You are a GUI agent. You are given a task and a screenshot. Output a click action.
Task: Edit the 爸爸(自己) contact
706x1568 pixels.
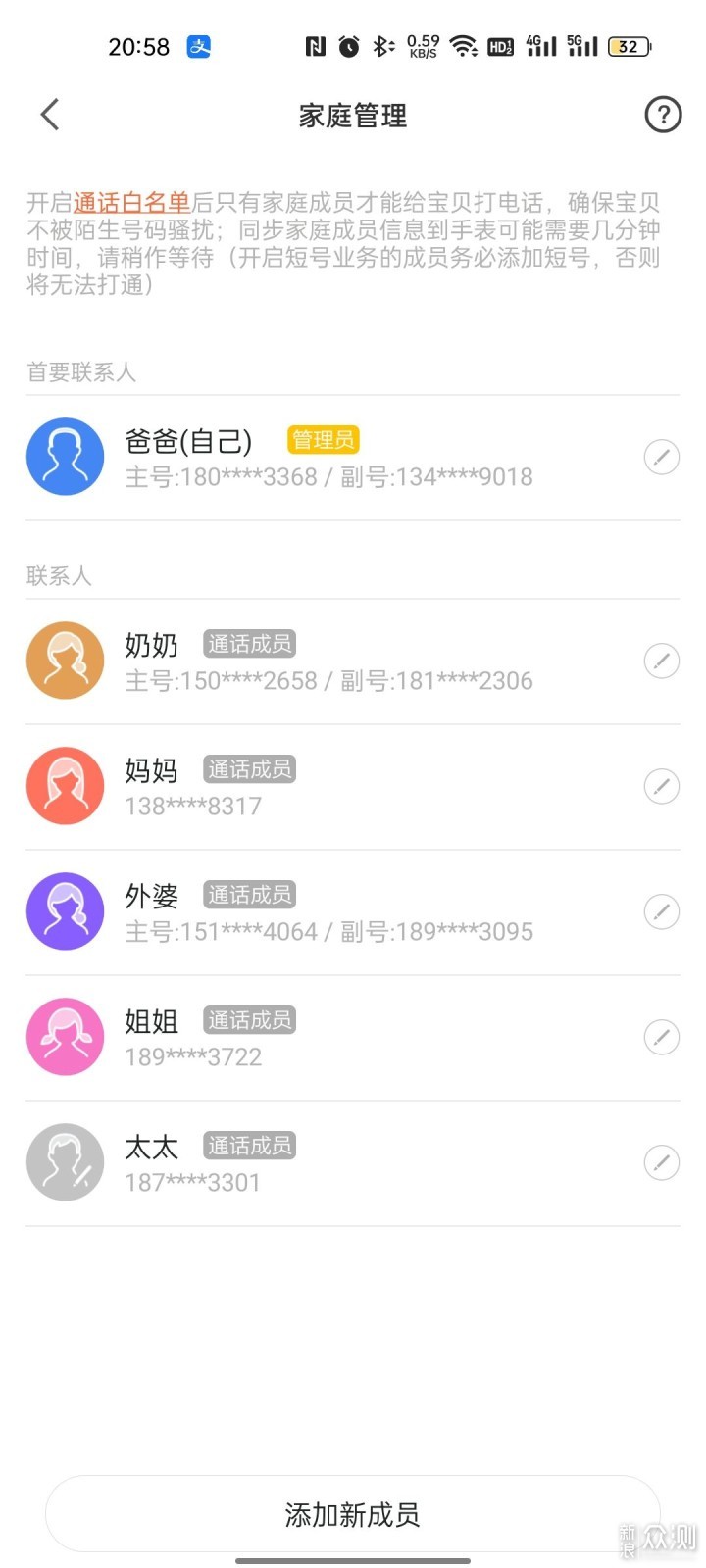click(x=662, y=457)
